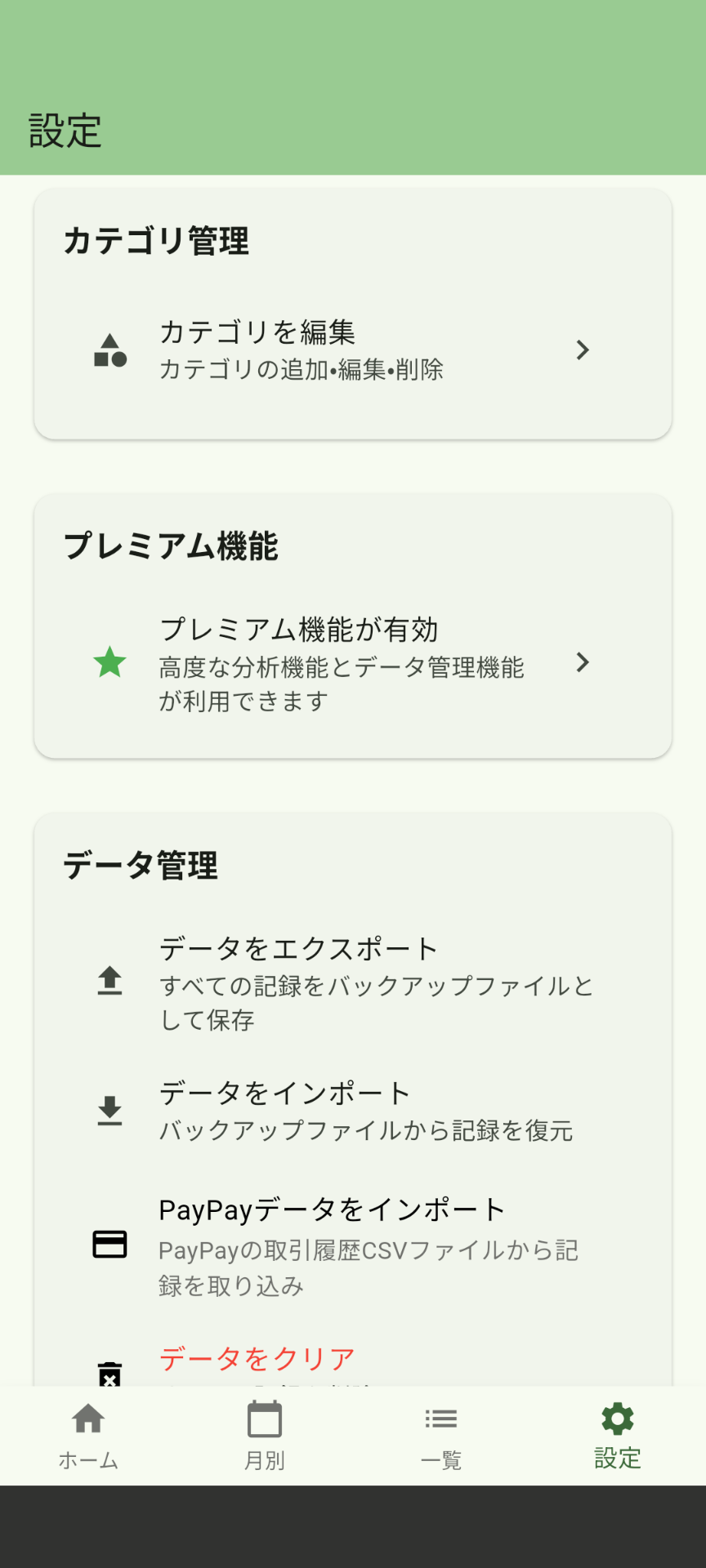The width and height of the screenshot is (706, 1568).
Task: Switch to the 月別 tab
Action: [x=265, y=1434]
